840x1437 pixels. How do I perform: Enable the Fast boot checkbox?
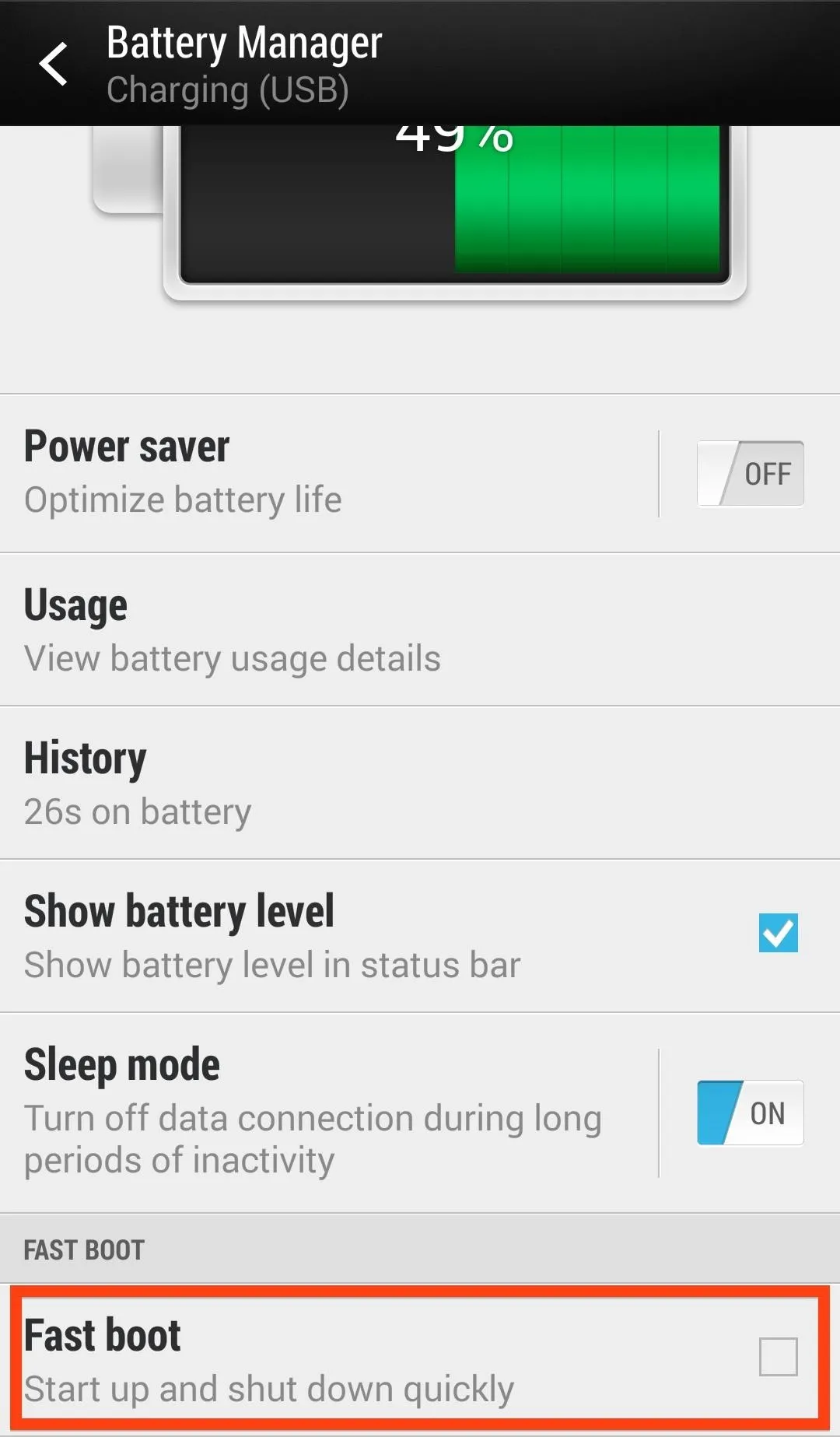click(x=778, y=1357)
